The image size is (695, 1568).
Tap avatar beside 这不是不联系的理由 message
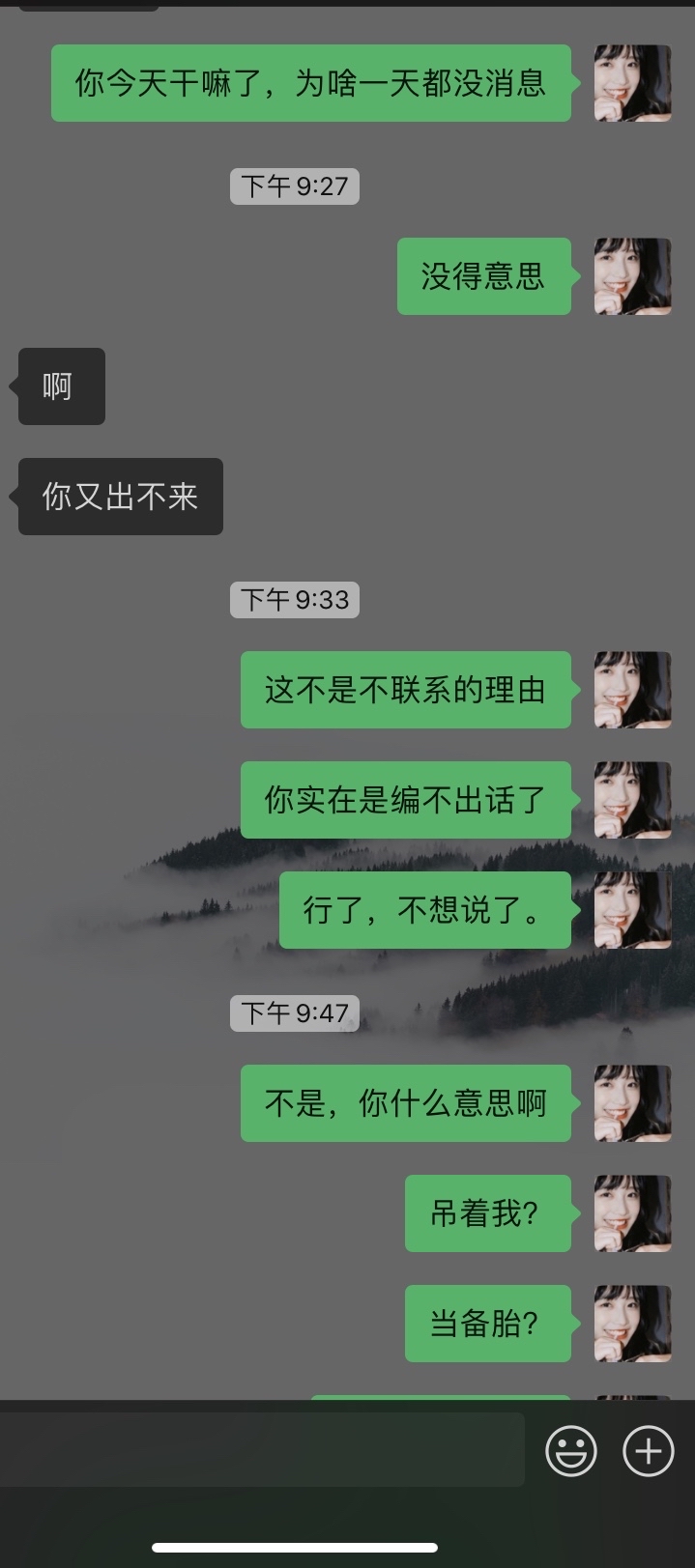click(x=632, y=690)
